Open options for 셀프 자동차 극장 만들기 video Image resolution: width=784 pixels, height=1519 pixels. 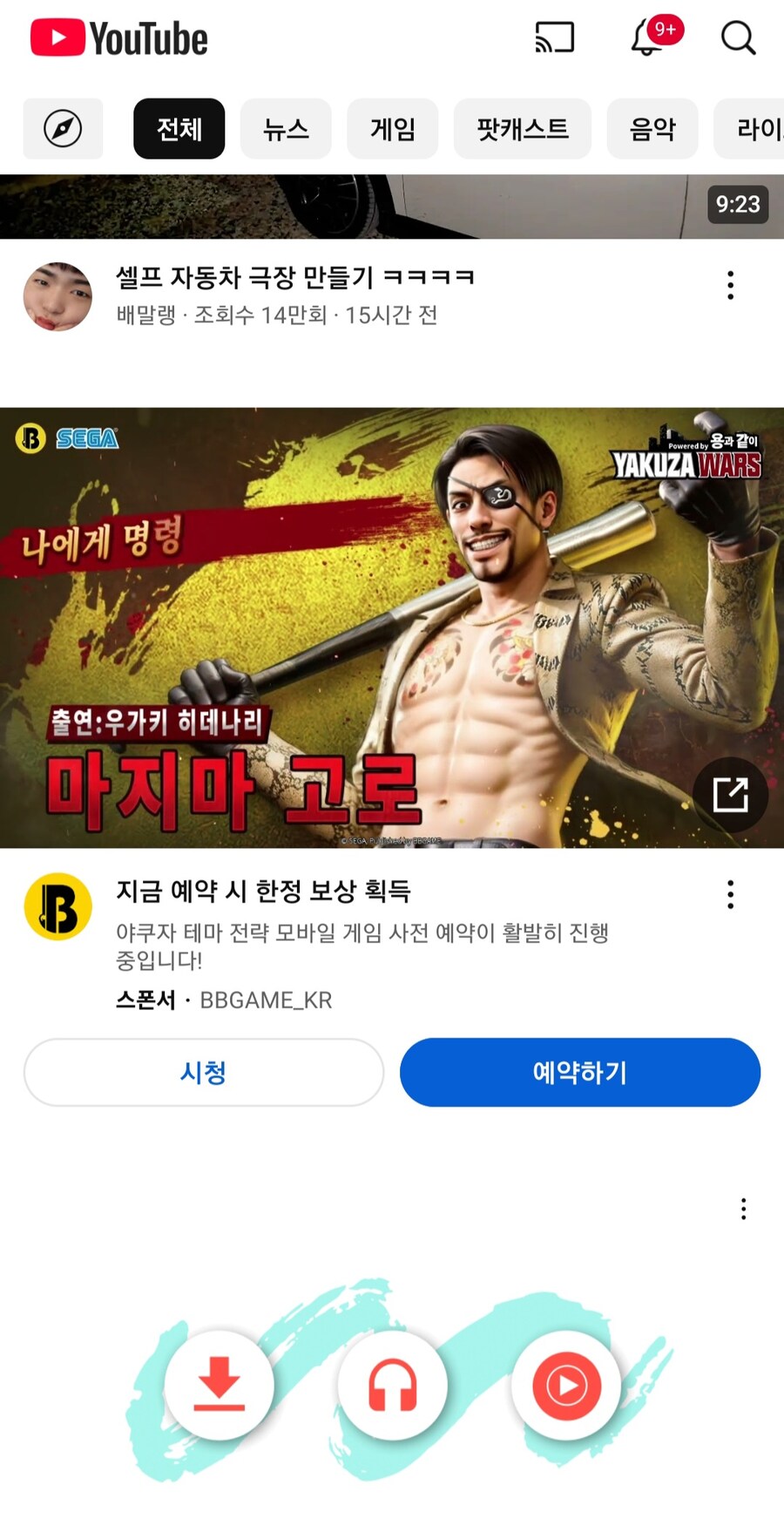[x=730, y=285]
